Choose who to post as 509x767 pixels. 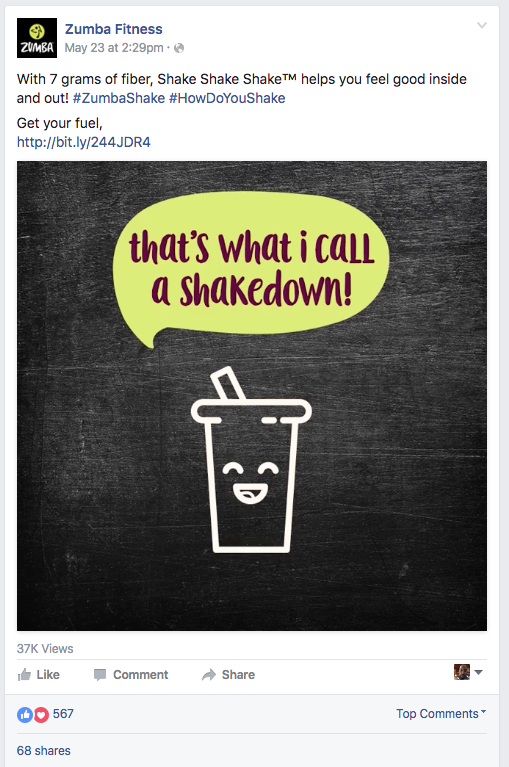click(x=468, y=672)
